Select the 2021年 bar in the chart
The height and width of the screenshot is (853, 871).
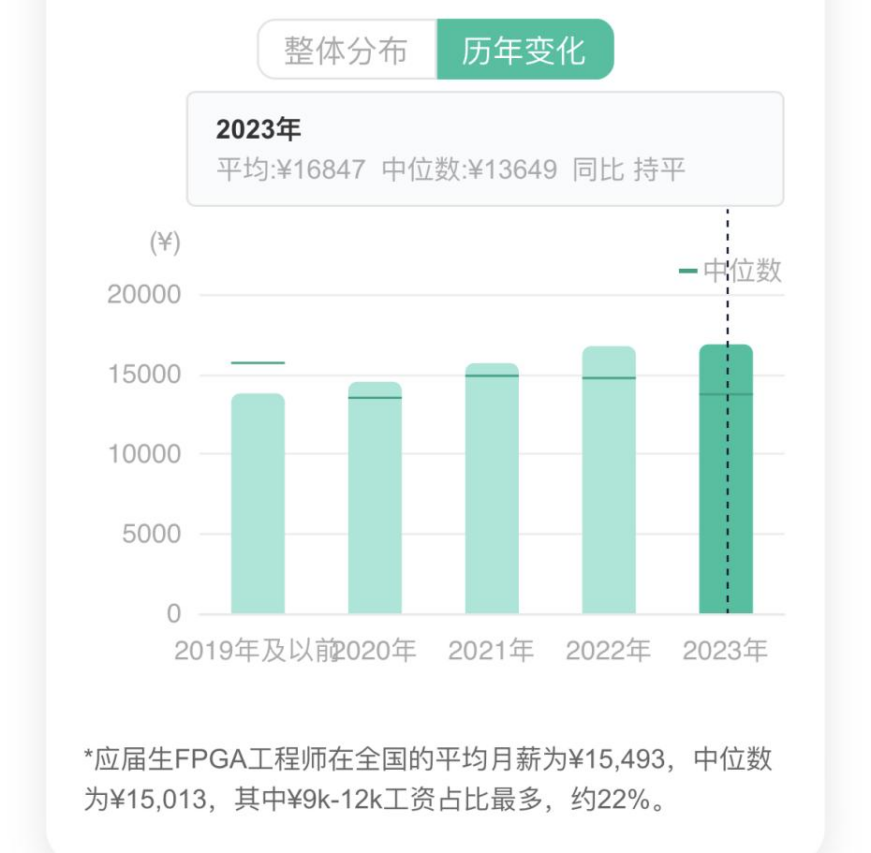click(492, 489)
